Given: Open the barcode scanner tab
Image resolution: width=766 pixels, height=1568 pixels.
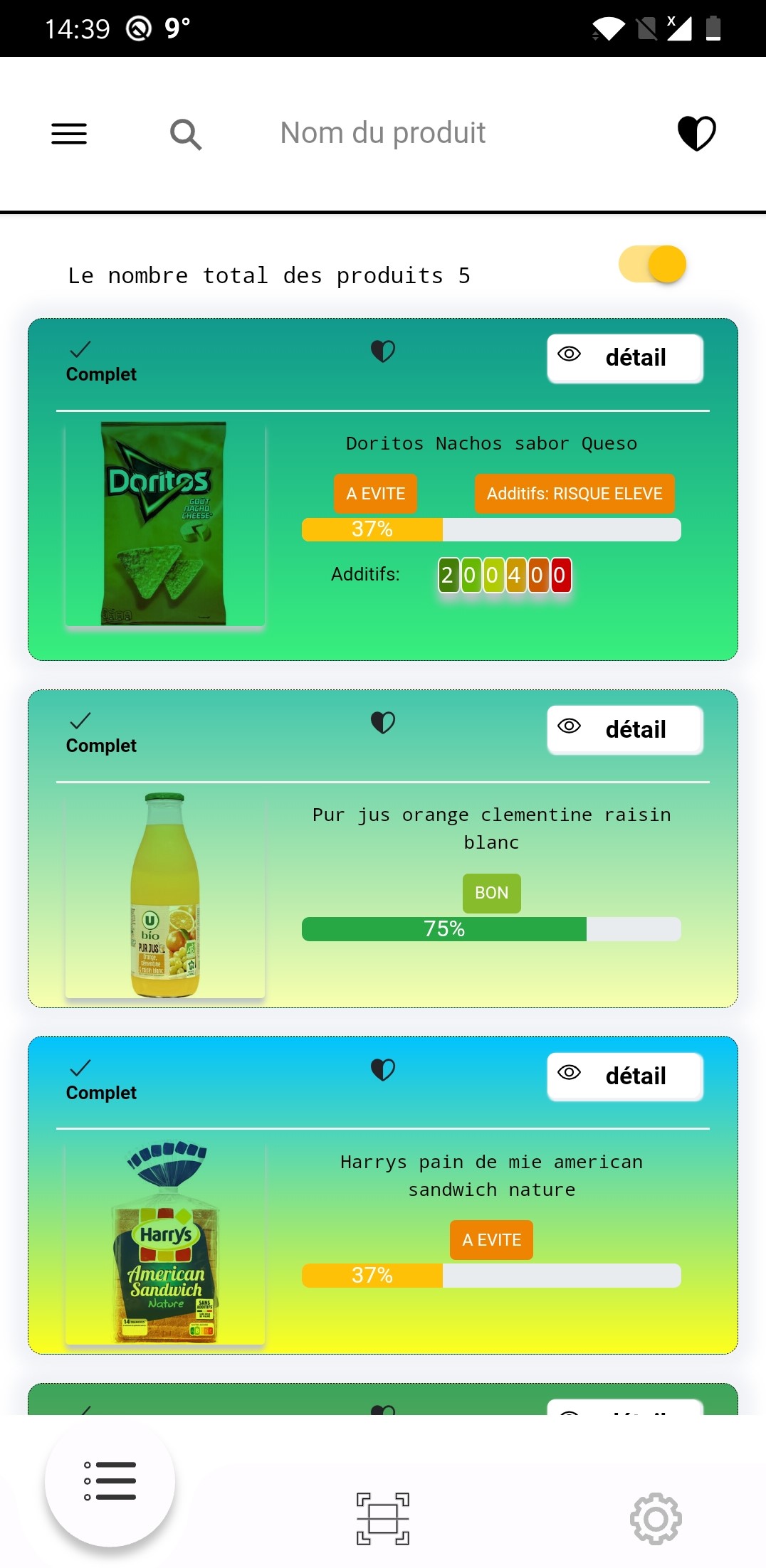Looking at the screenshot, I should tap(383, 1518).
